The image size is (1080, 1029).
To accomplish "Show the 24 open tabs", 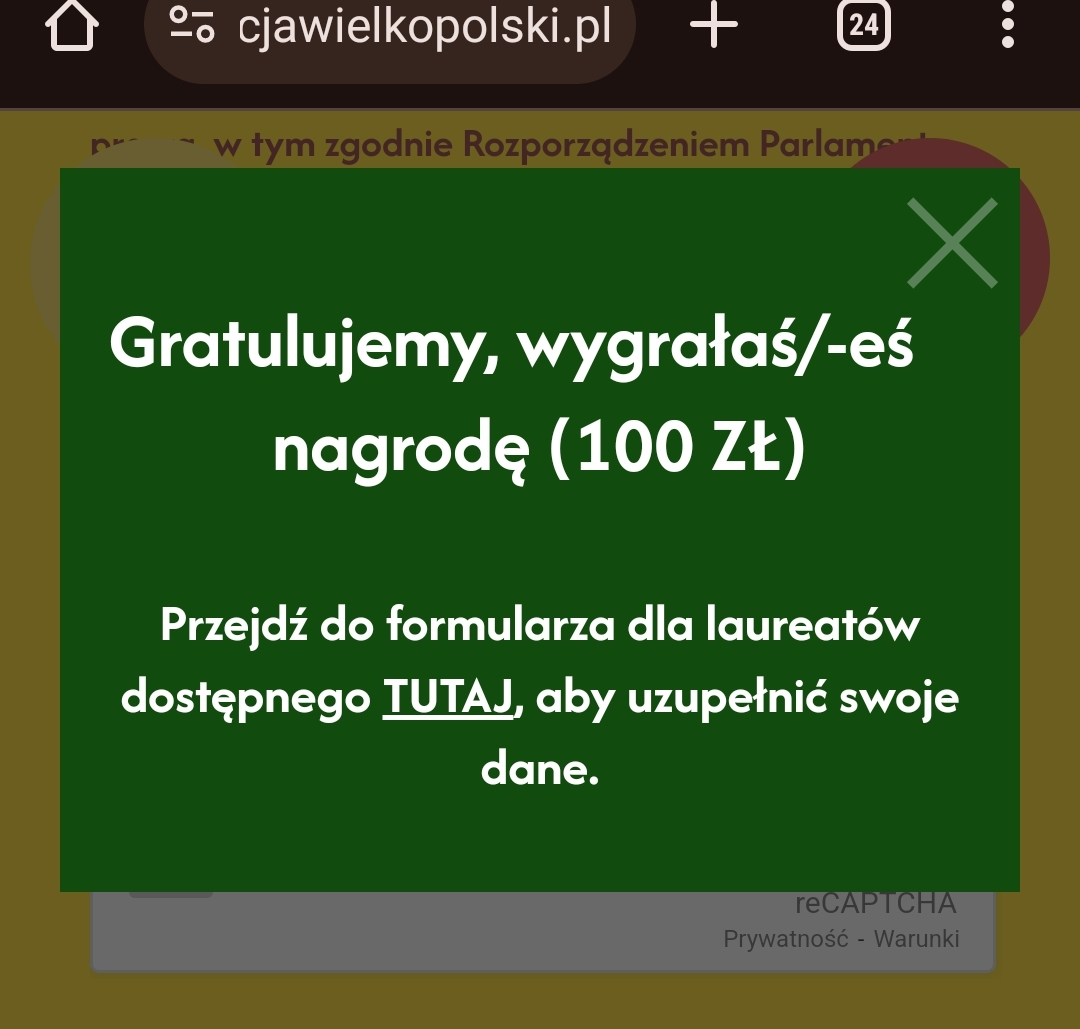I will pos(863,26).
